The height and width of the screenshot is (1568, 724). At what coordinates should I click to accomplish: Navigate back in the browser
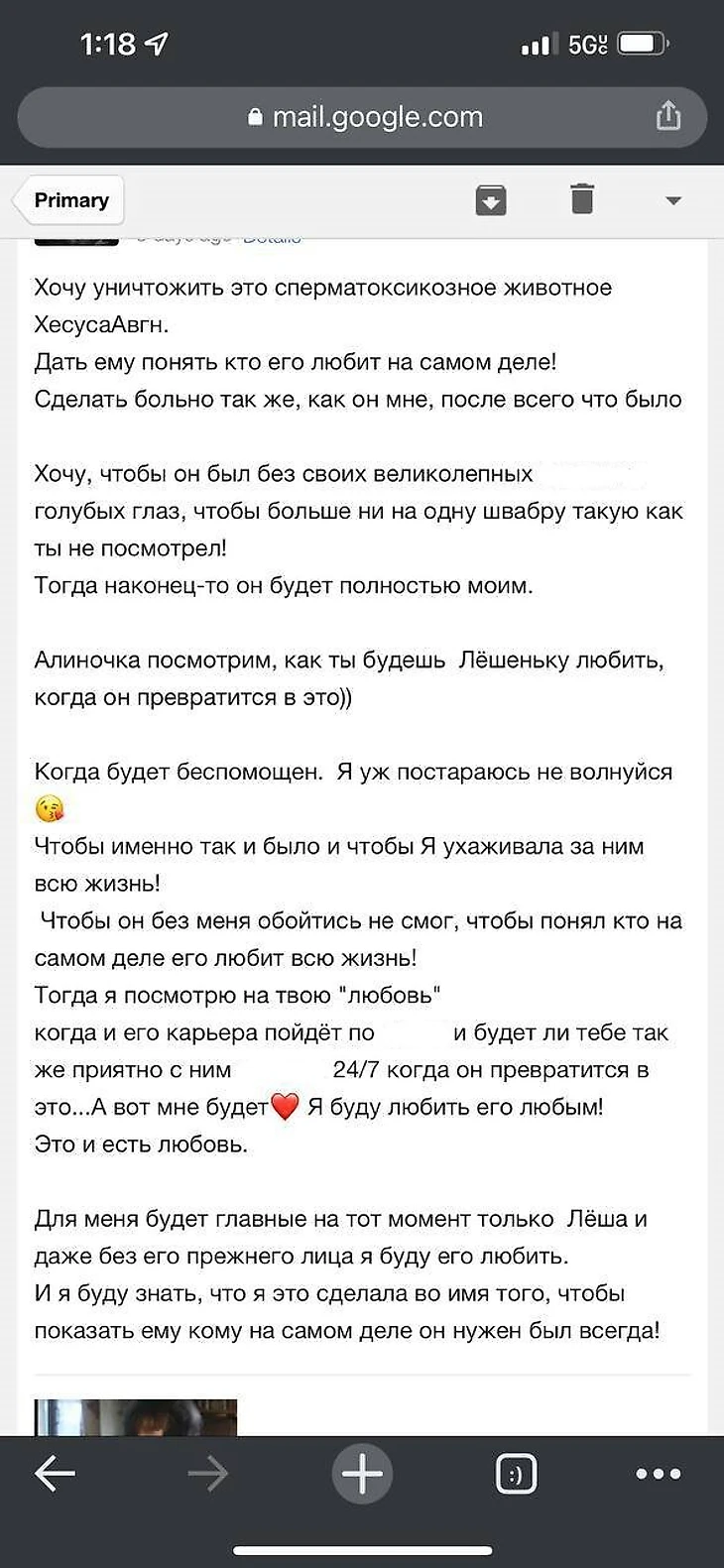click(x=55, y=1474)
